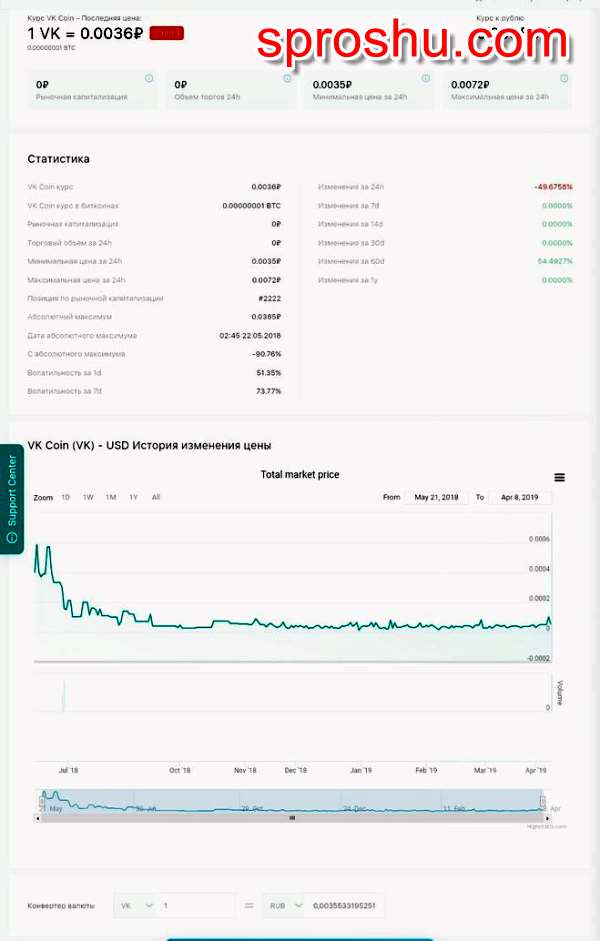Tap the info icon on 24h minimum price card

point(425,78)
